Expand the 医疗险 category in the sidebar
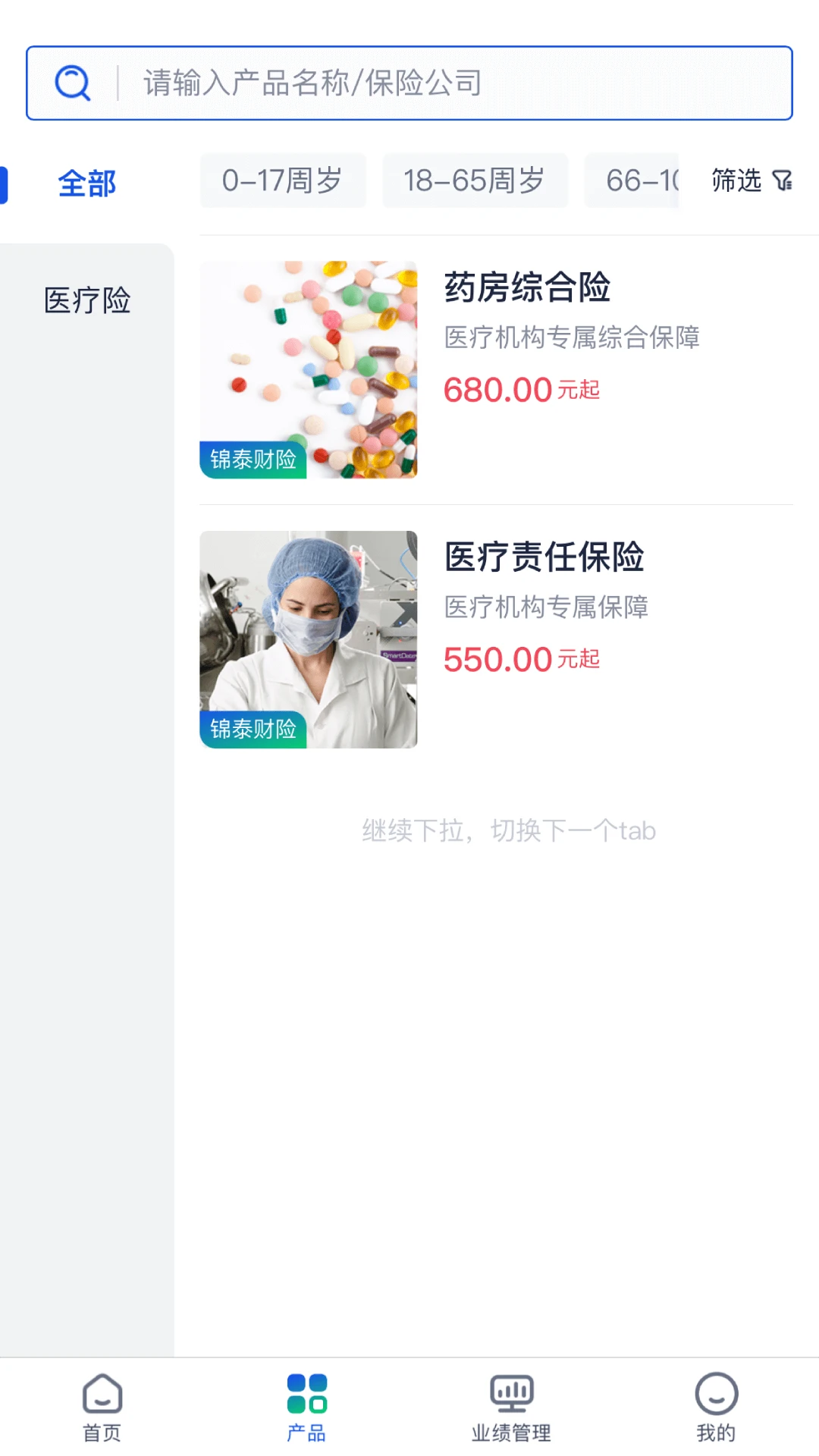 tap(89, 300)
